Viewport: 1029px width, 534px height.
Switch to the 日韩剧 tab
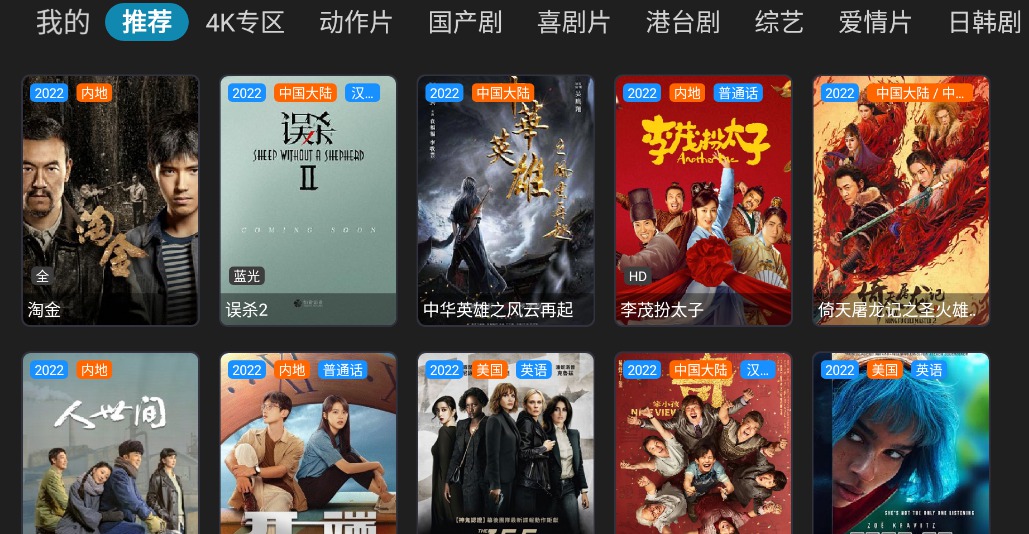click(984, 22)
